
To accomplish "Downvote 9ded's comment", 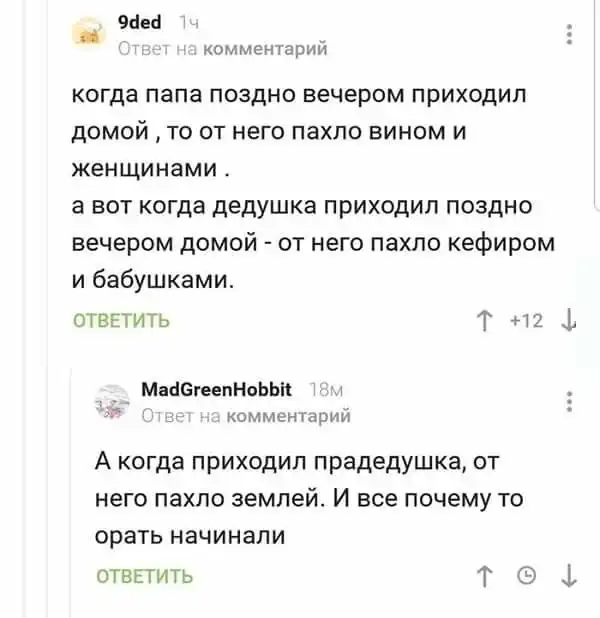I will (x=568, y=321).
